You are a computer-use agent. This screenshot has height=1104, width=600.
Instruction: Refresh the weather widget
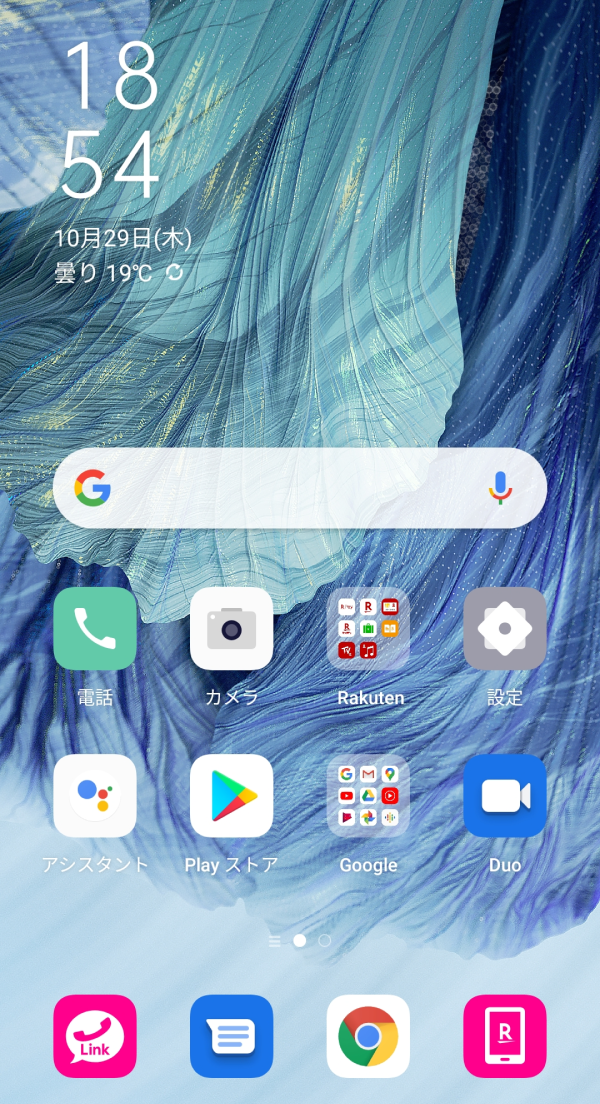175,272
